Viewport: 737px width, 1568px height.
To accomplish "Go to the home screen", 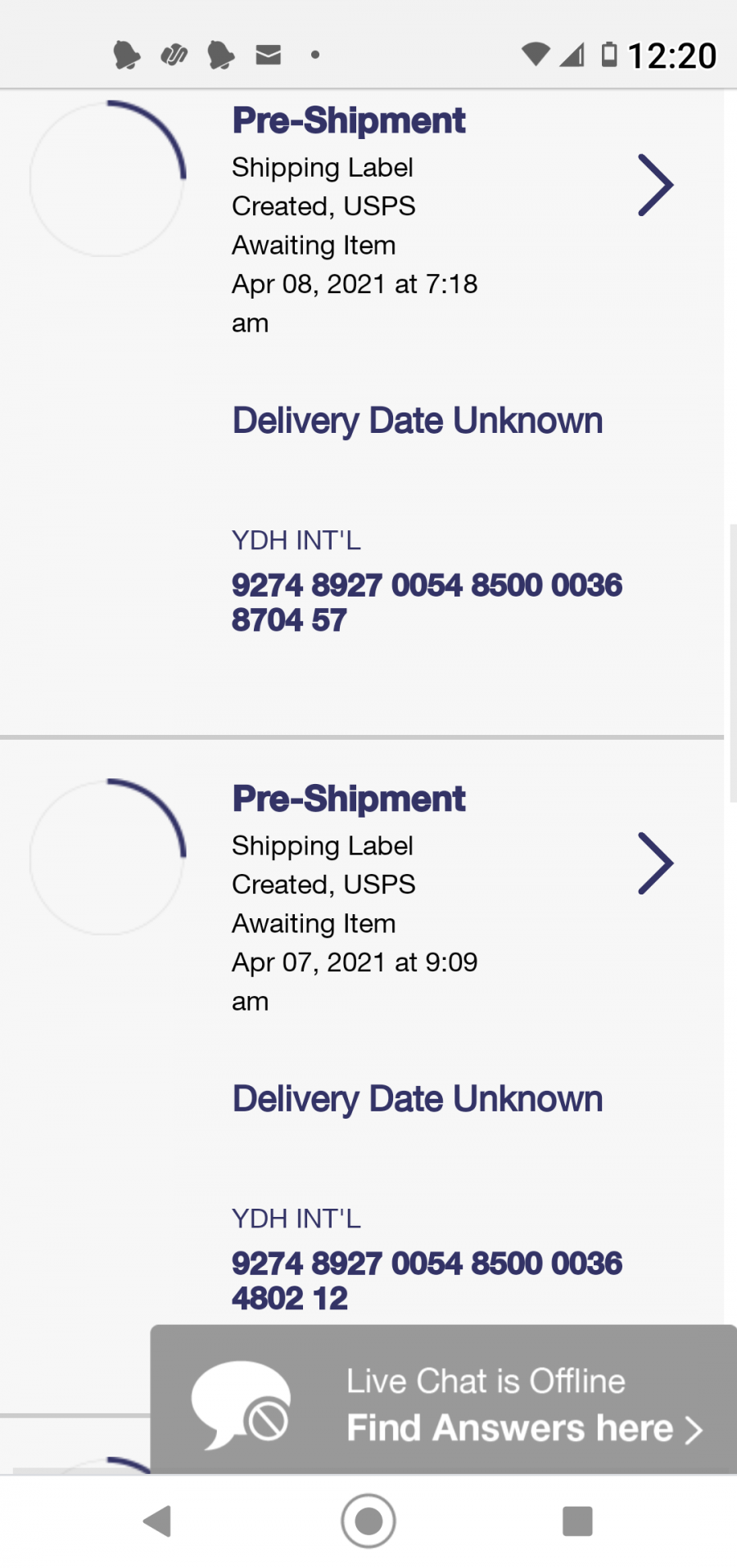I will (368, 1521).
